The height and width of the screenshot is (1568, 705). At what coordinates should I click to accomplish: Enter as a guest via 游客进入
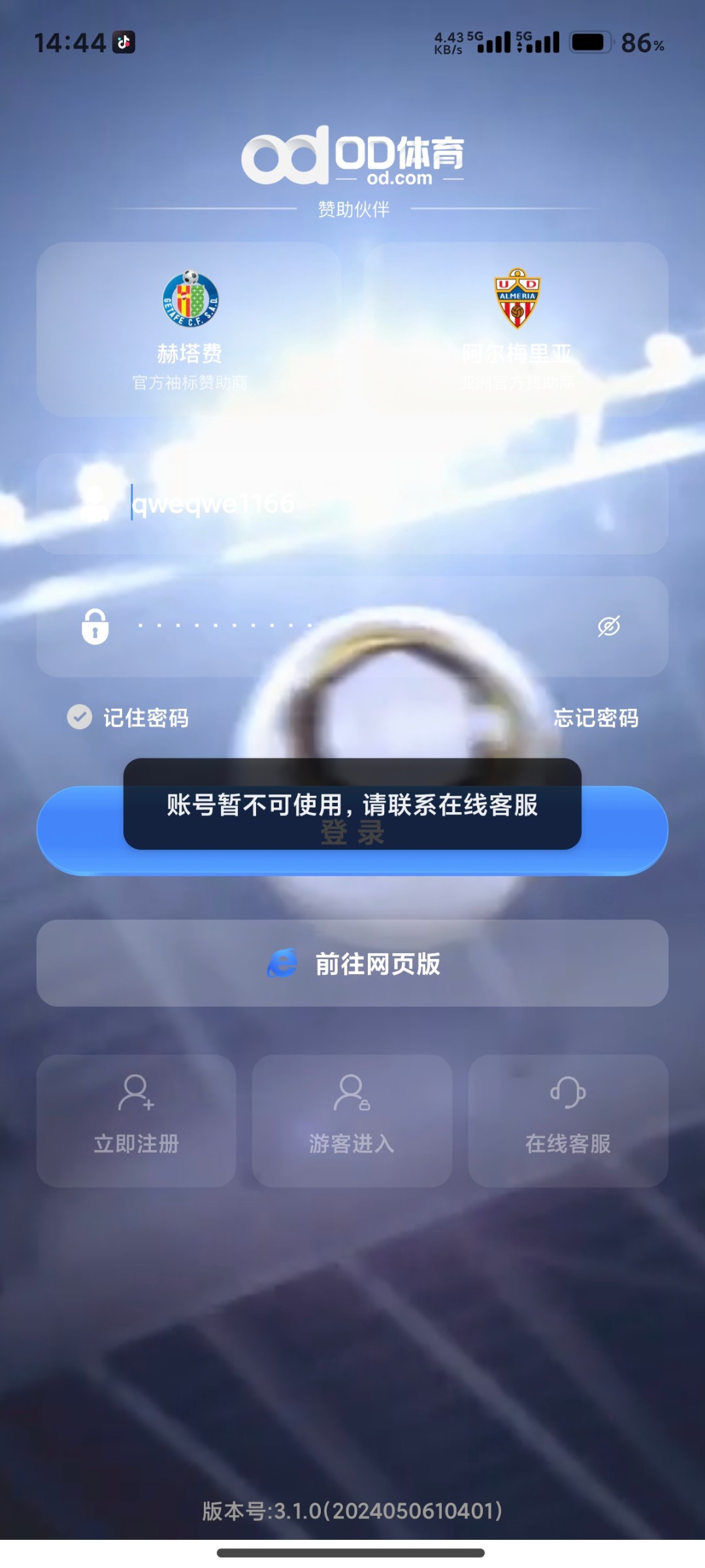[352, 1120]
